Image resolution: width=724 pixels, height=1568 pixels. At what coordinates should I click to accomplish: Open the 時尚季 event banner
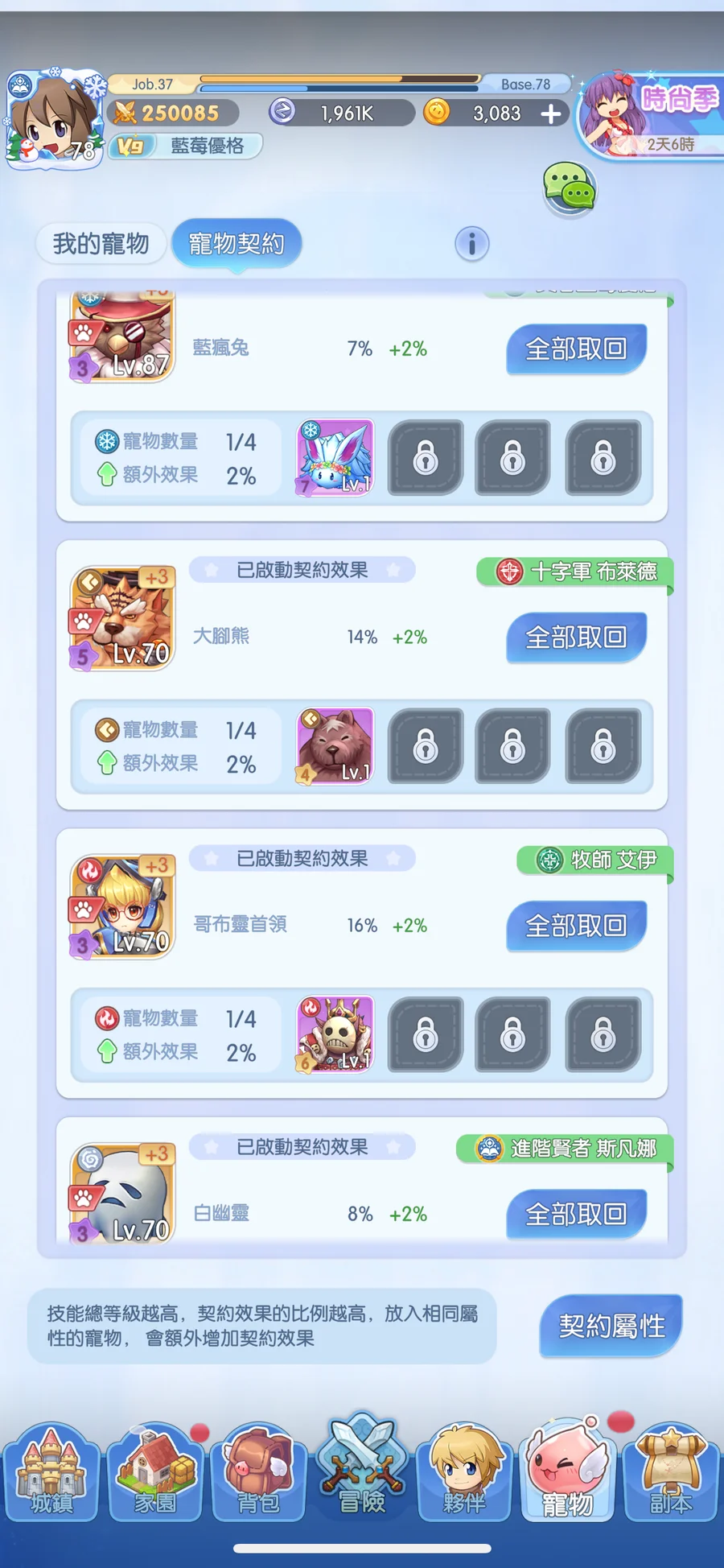tap(653, 116)
